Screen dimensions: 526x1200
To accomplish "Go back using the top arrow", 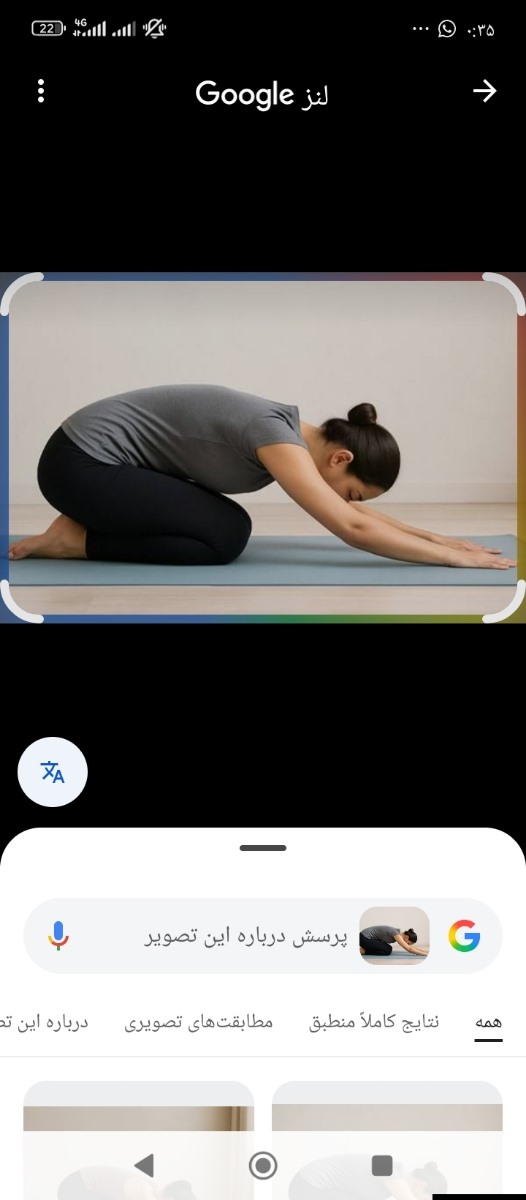I will [484, 92].
